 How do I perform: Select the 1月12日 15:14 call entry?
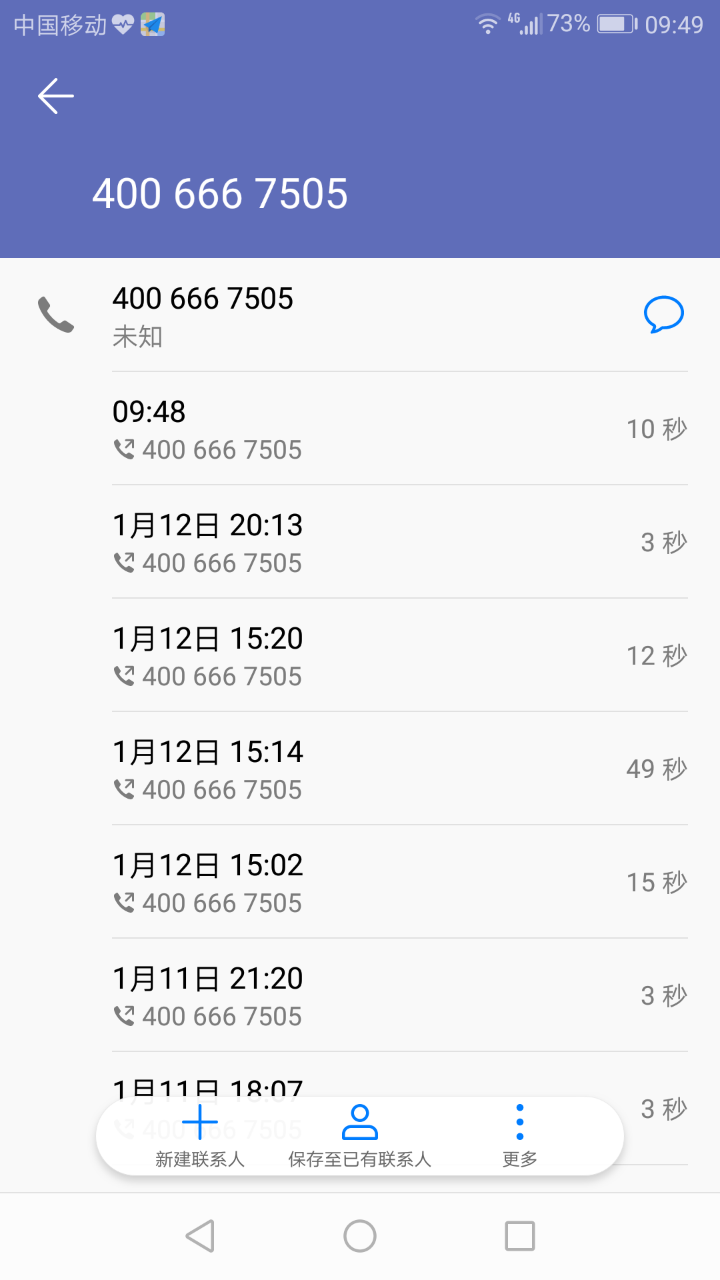[400, 768]
